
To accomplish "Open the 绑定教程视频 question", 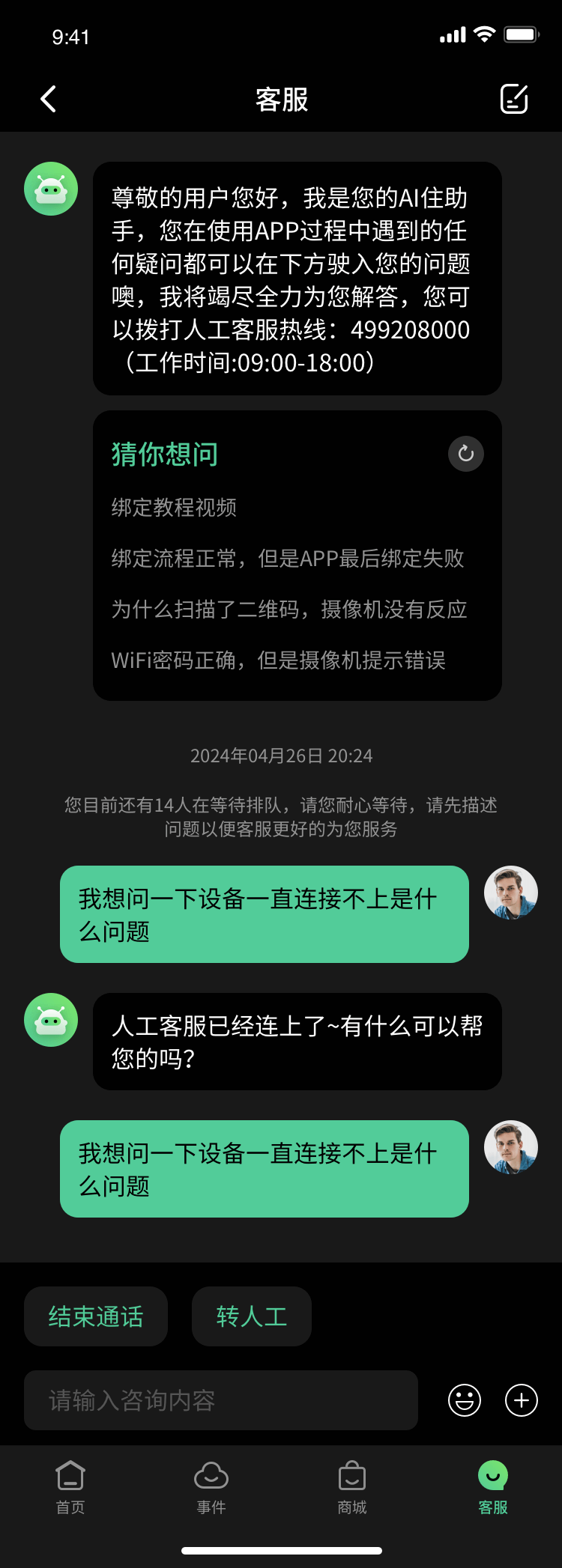I will click(x=174, y=508).
